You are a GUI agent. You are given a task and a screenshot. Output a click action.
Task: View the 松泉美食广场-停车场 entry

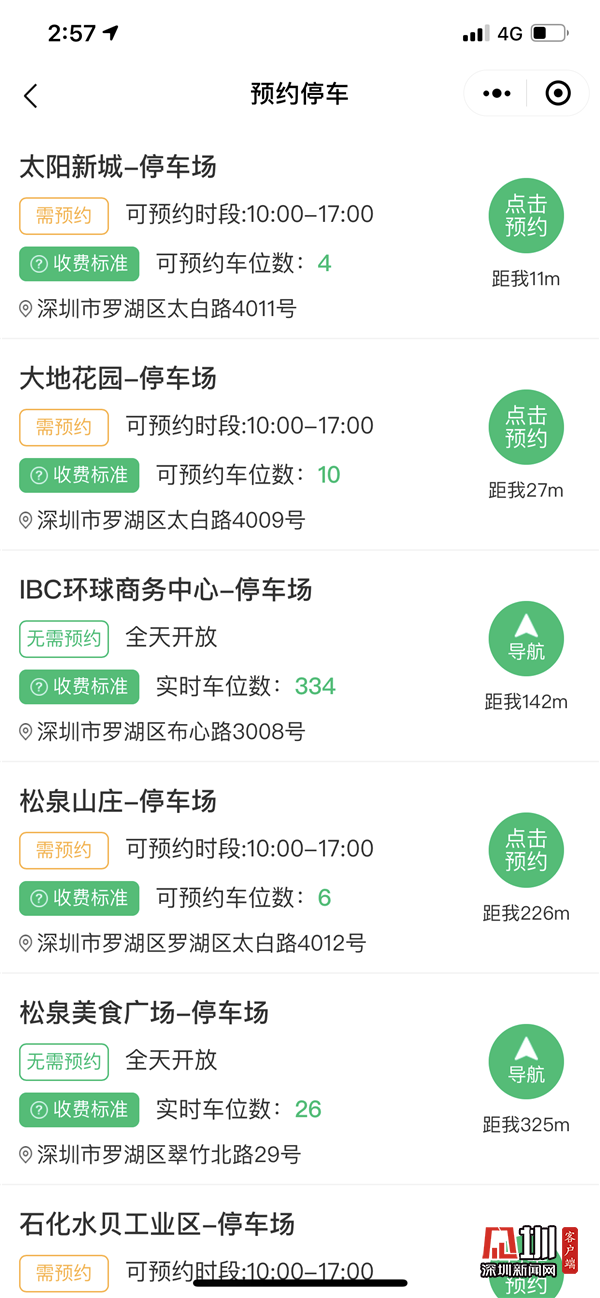(144, 1013)
